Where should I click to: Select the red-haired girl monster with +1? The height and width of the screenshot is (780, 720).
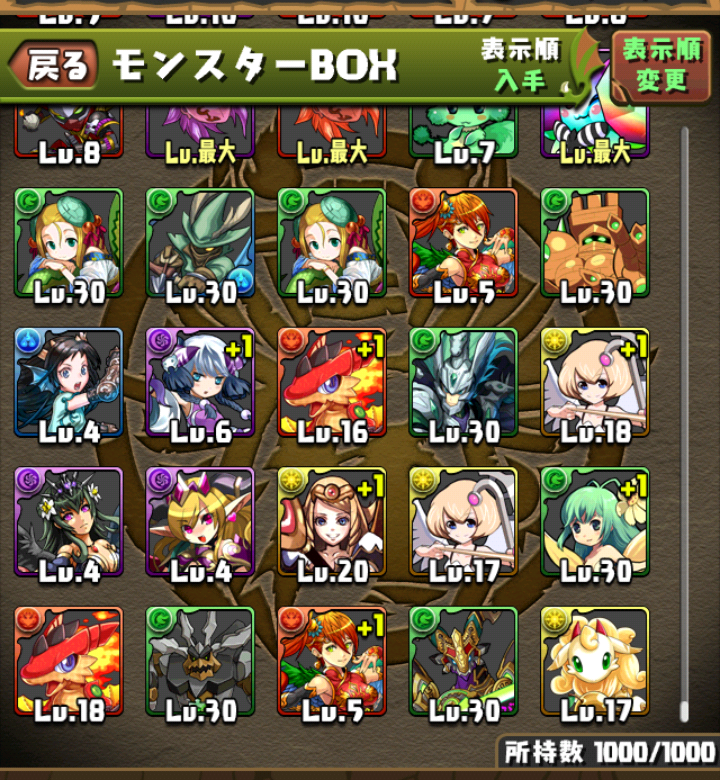coord(331,662)
